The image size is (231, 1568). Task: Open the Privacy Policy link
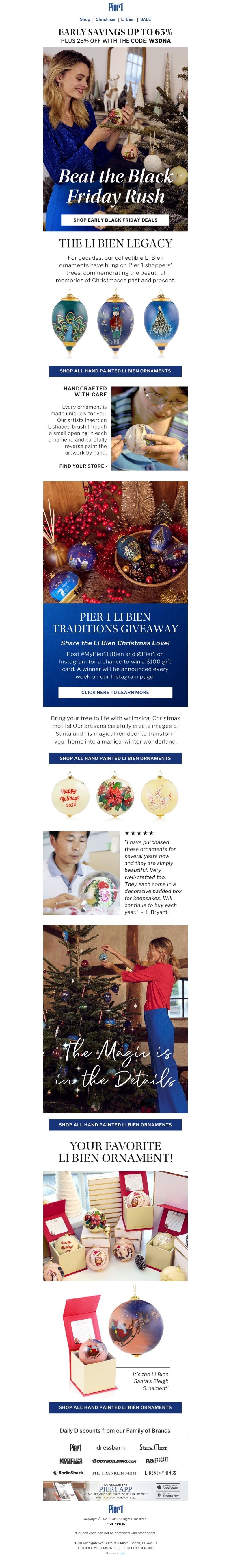point(115,1523)
